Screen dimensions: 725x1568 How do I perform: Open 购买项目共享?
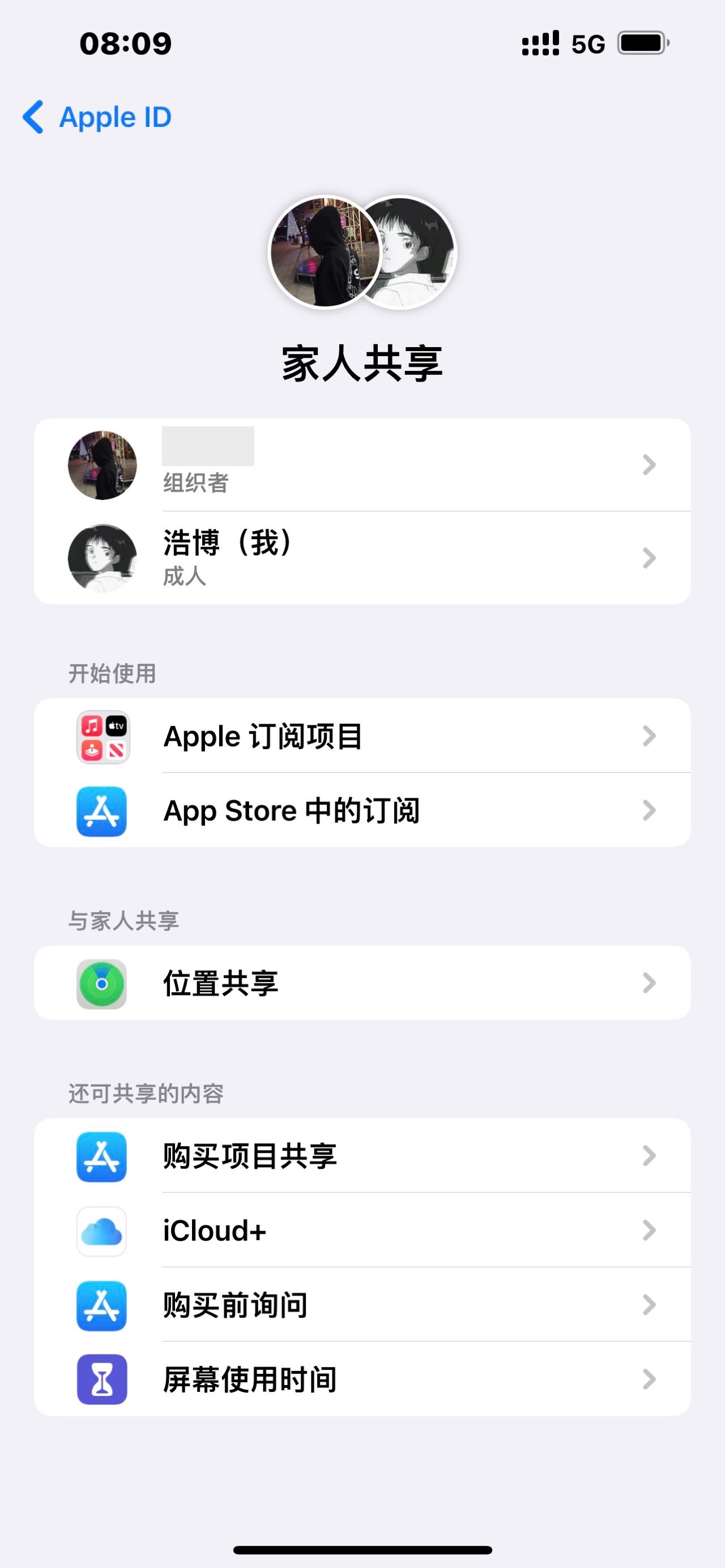tap(362, 1156)
